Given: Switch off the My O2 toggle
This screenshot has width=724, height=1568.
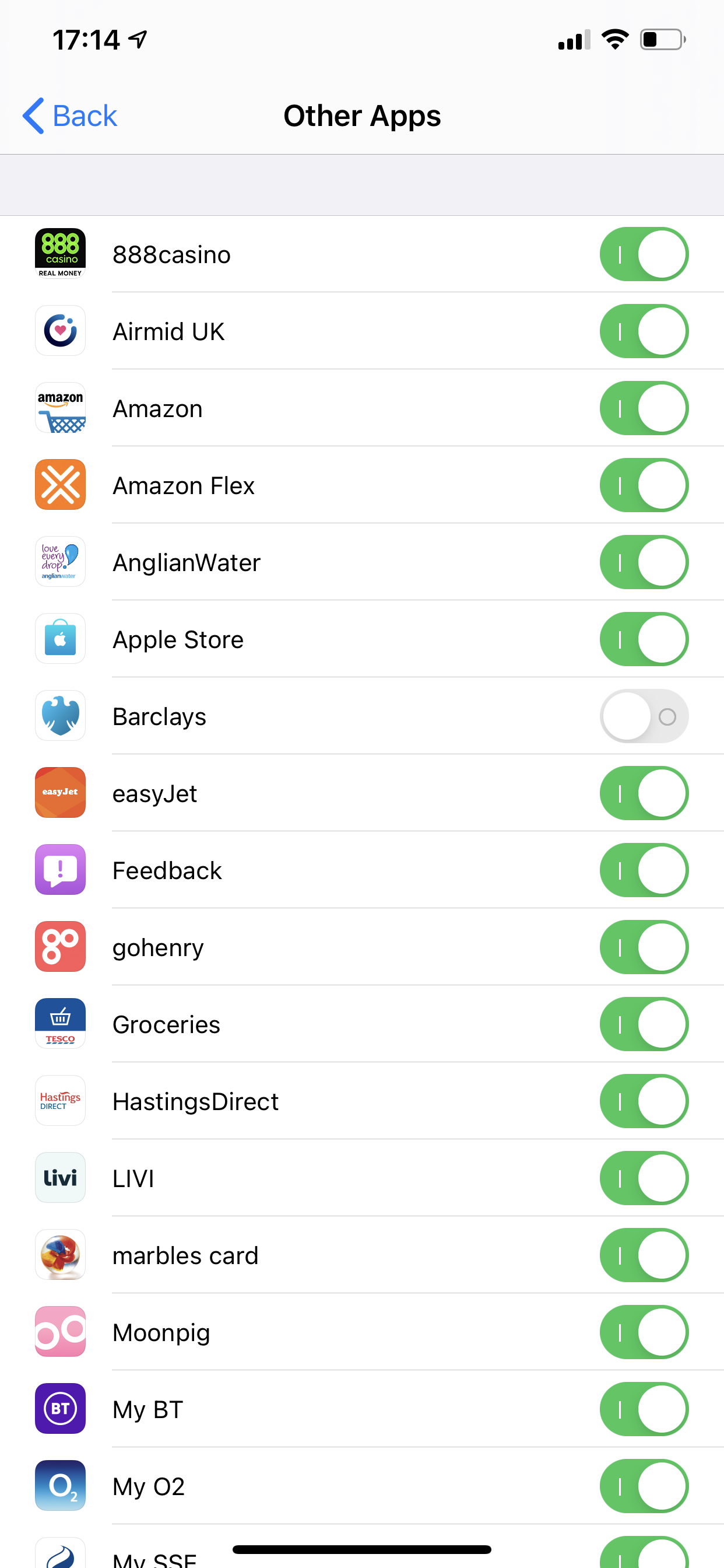Looking at the screenshot, I should [644, 1486].
